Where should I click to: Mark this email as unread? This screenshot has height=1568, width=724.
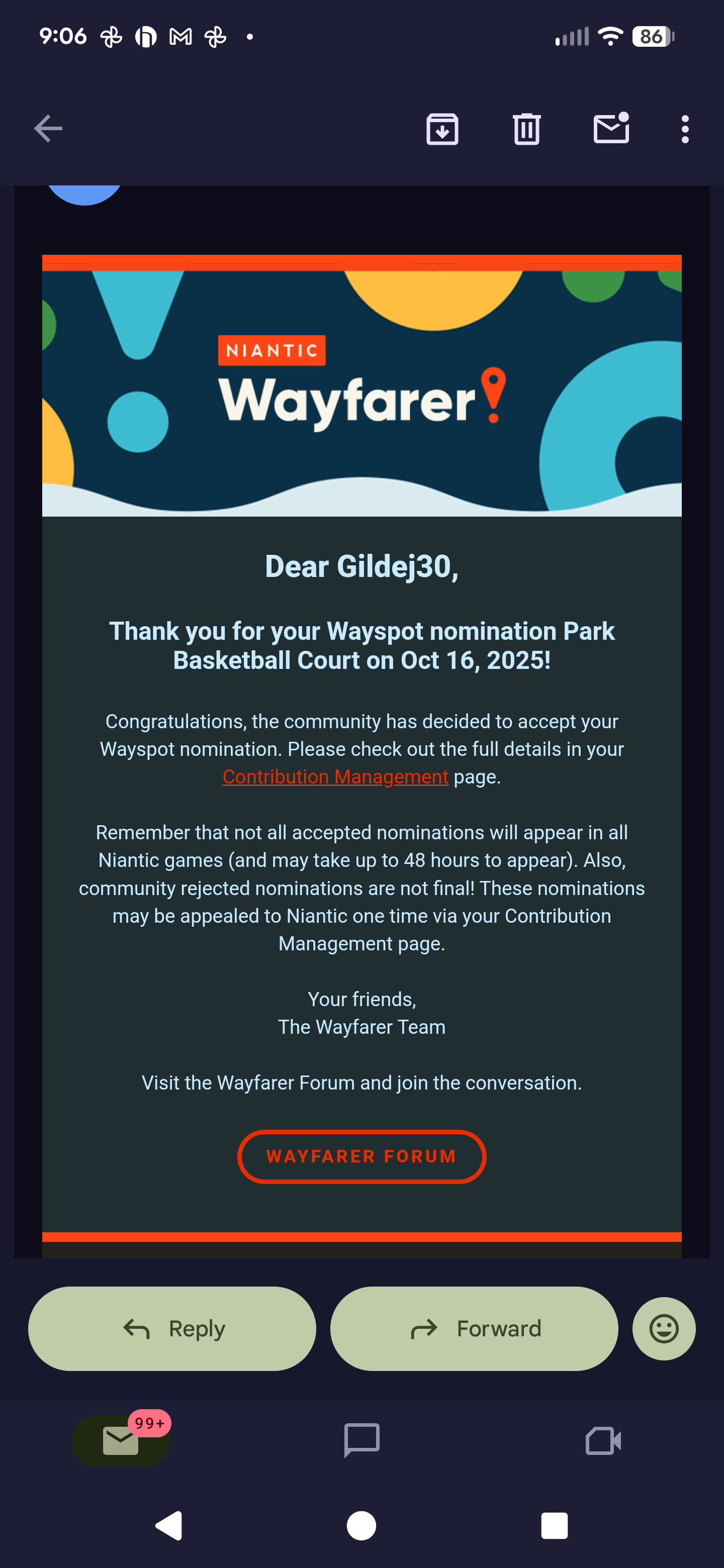click(x=611, y=129)
